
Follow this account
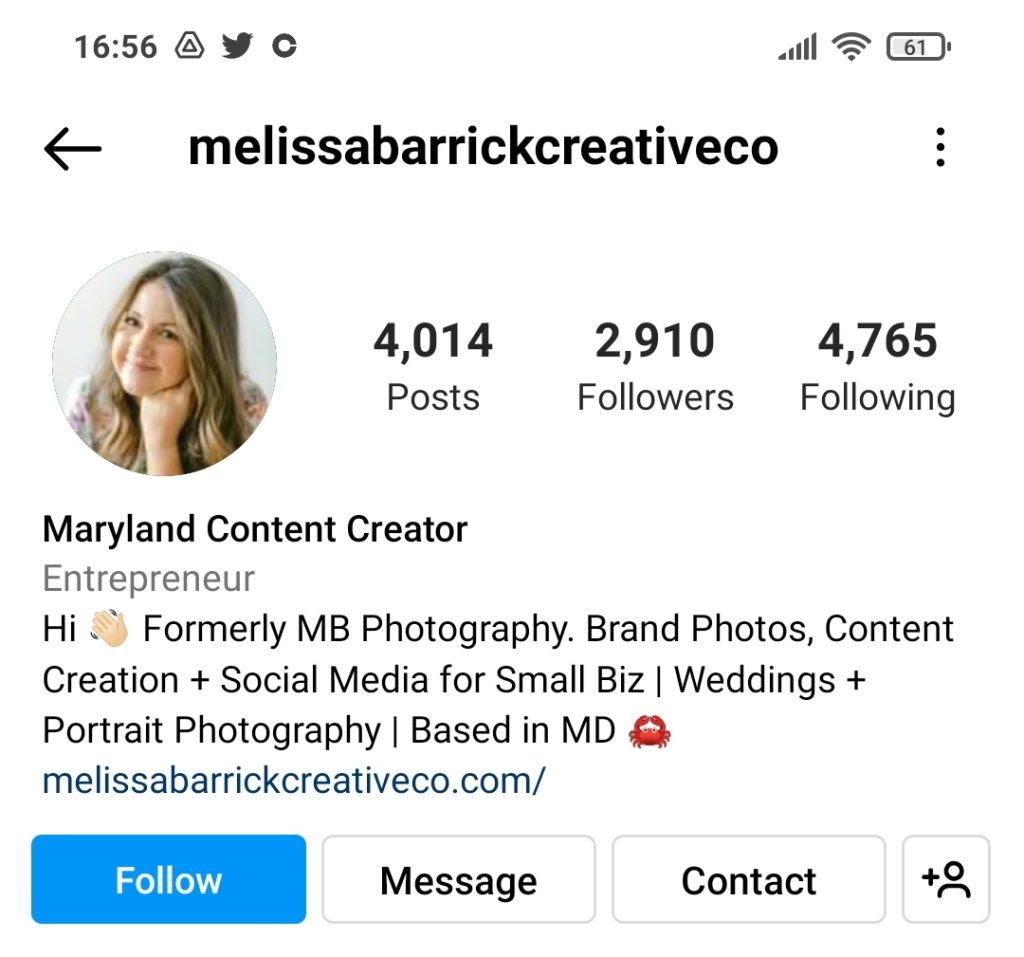(168, 880)
